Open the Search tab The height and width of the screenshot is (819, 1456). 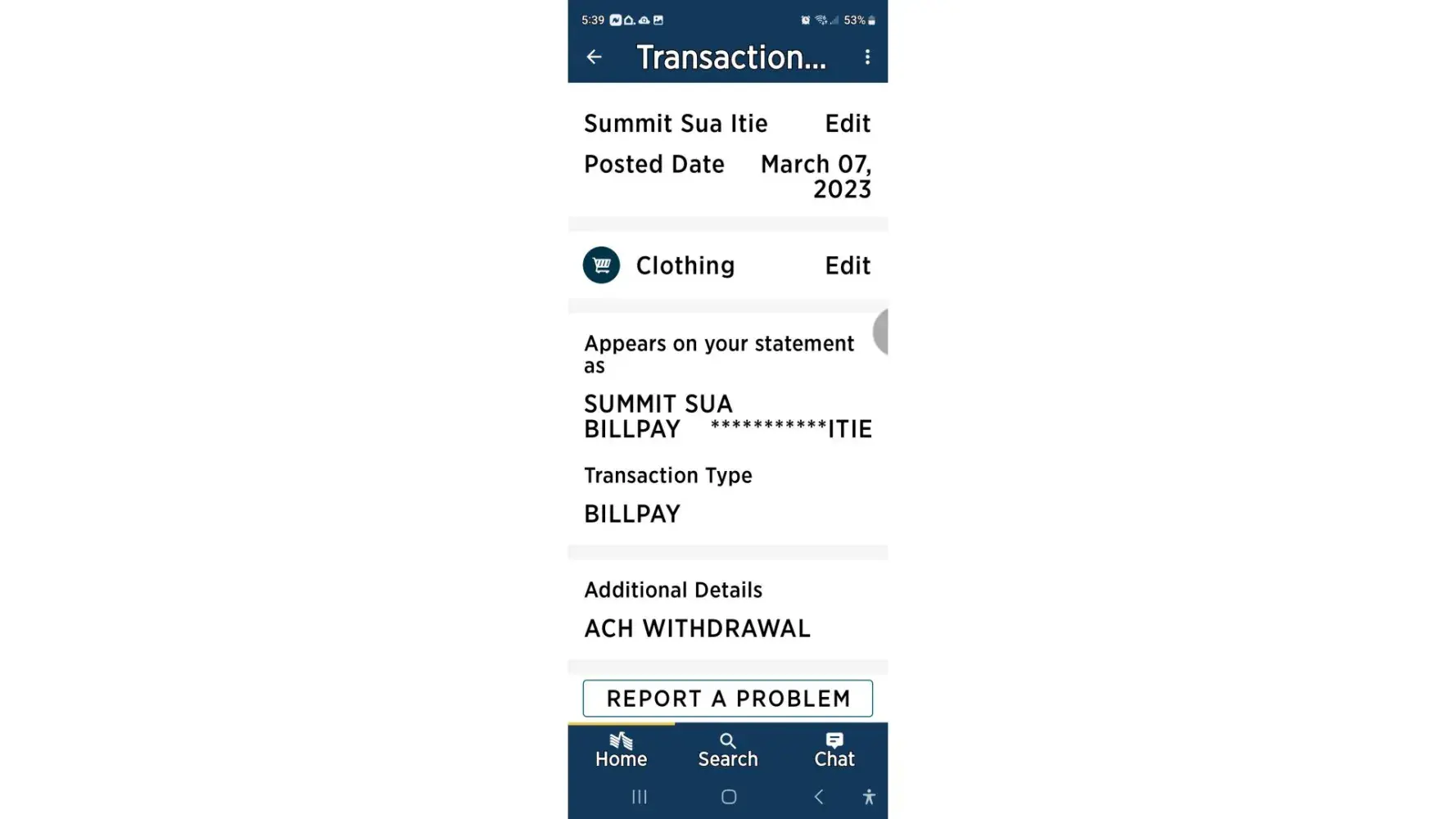(x=727, y=750)
